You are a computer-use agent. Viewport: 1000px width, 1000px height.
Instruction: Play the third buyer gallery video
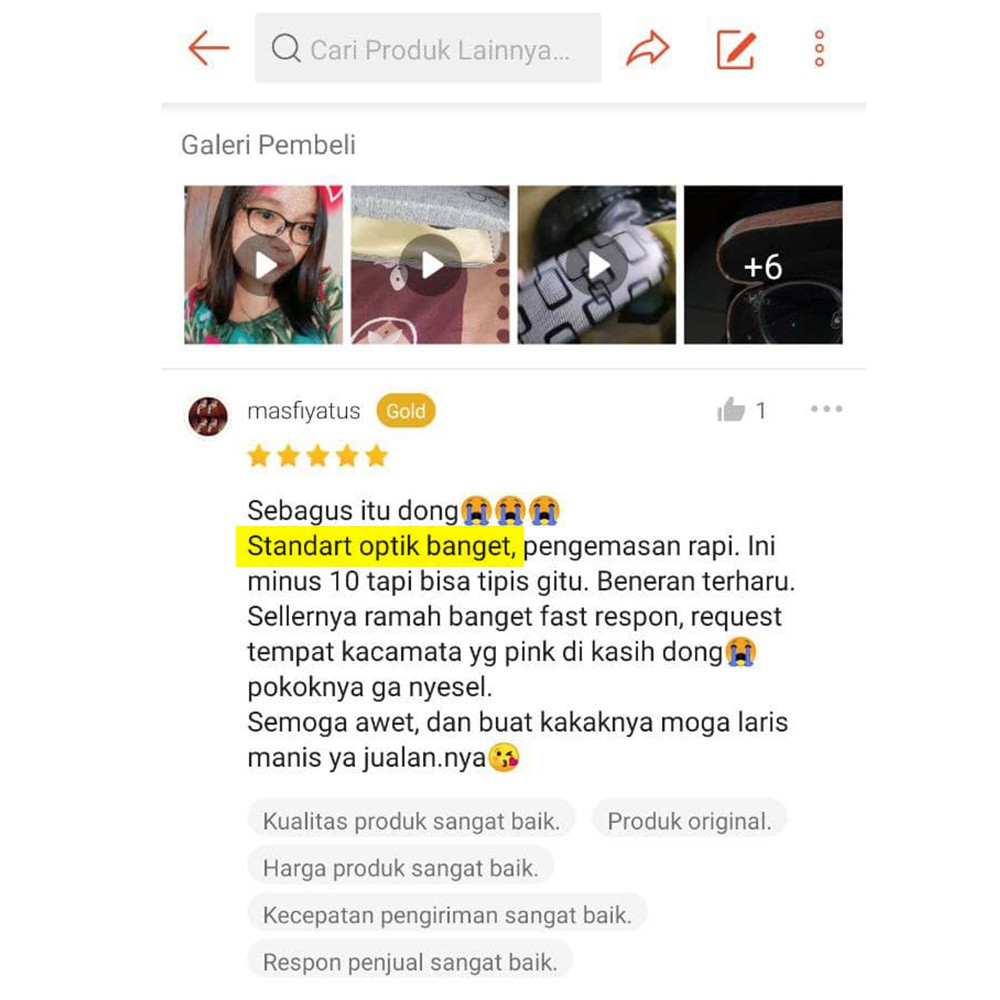coord(597,265)
